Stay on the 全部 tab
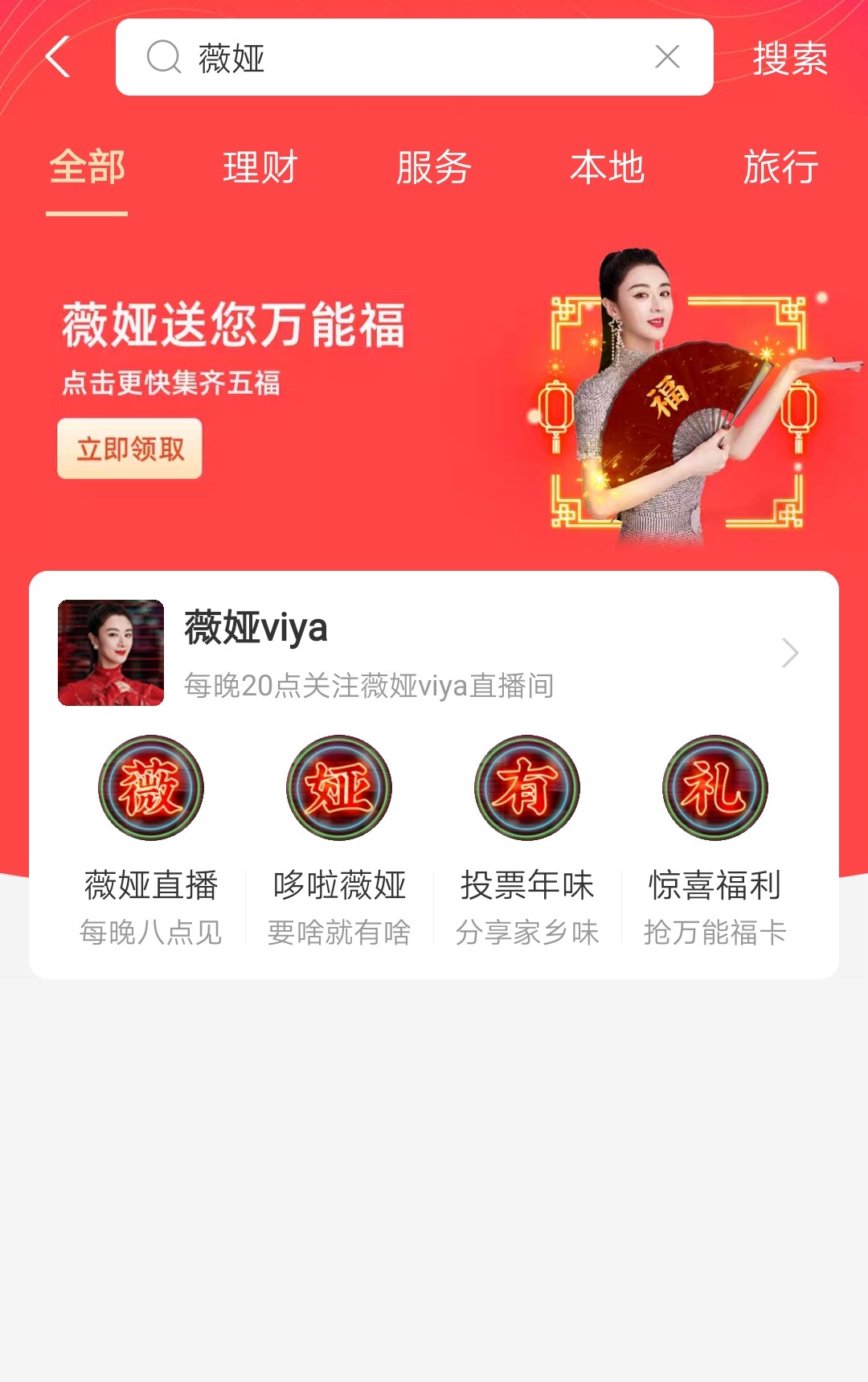The height and width of the screenshot is (1382, 868). (x=87, y=168)
